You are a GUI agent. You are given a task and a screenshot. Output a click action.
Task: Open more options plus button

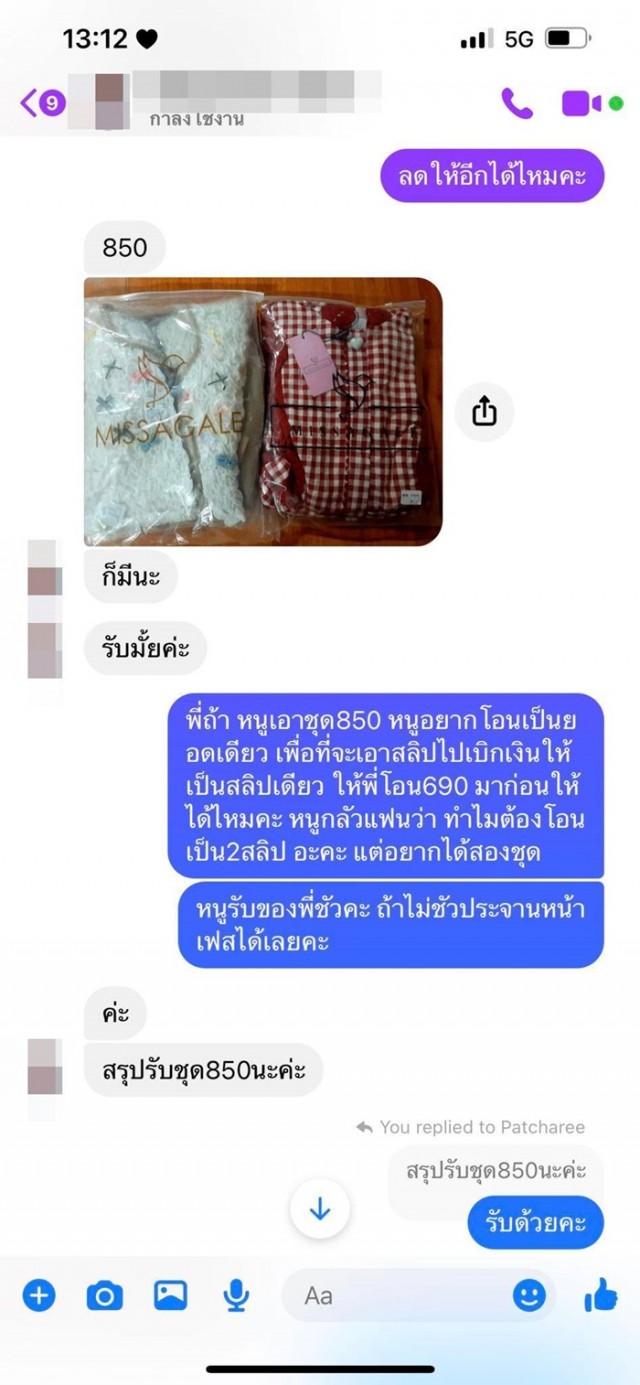point(39,1296)
